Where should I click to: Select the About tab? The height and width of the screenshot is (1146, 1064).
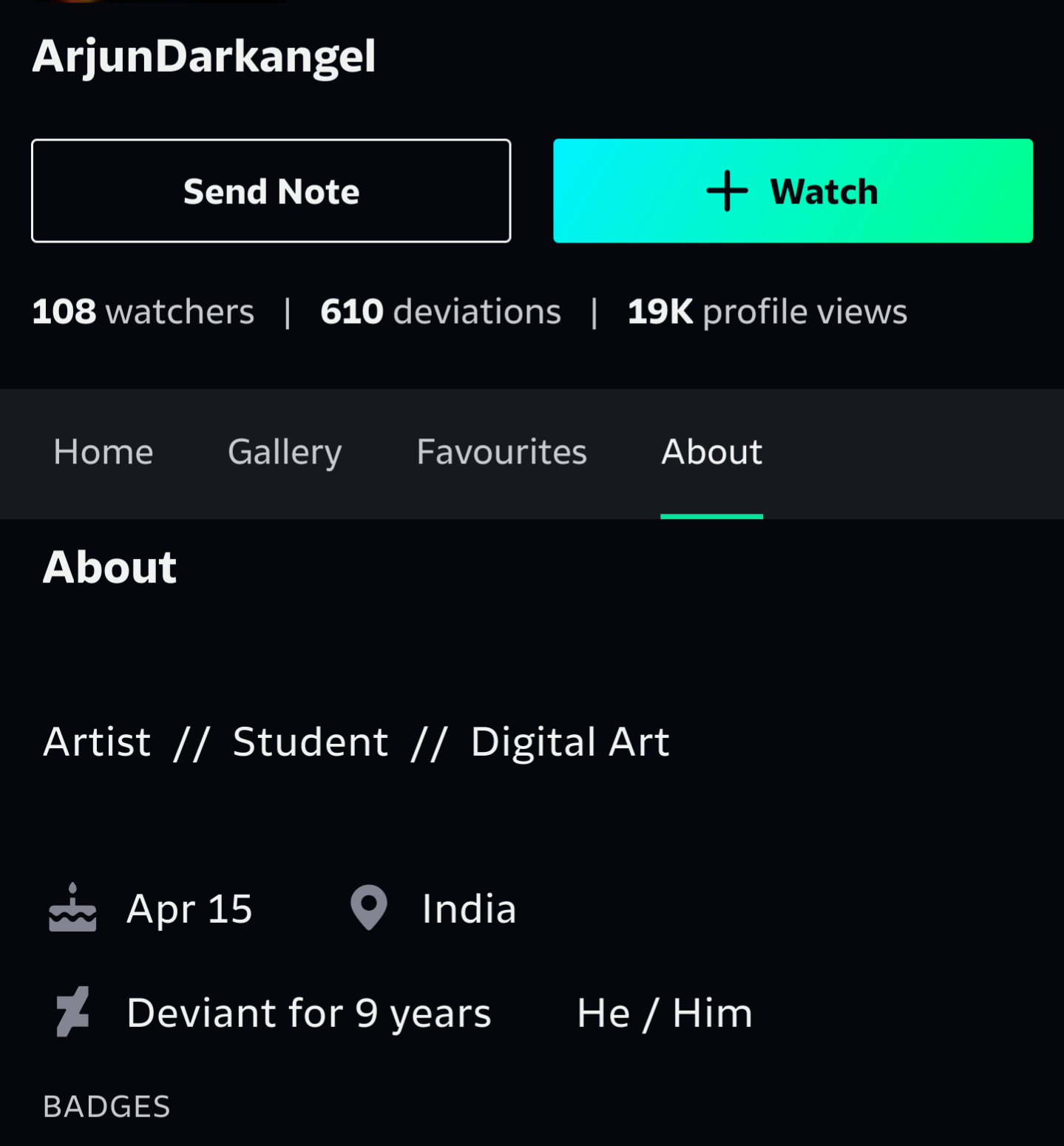[711, 452]
